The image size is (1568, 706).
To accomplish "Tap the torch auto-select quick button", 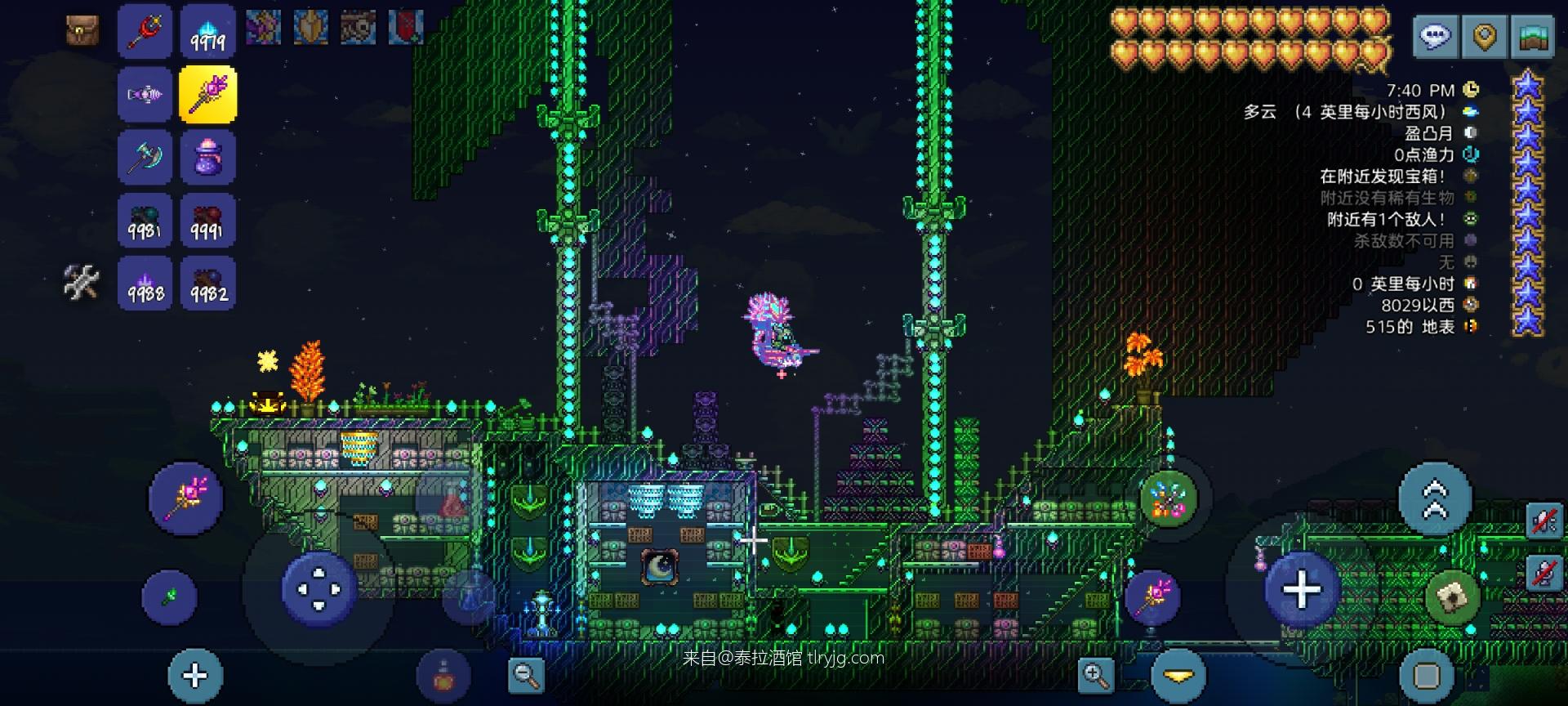I will (169, 597).
